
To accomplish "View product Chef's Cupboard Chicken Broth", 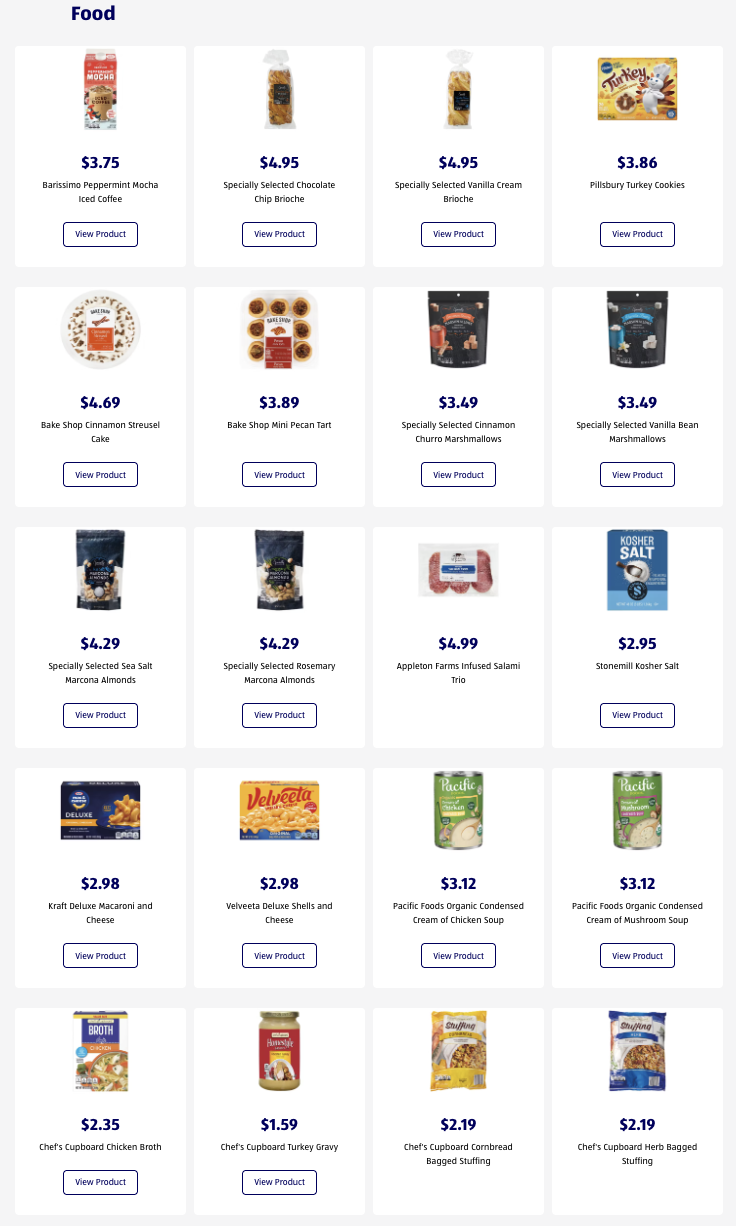I will tap(100, 1182).
